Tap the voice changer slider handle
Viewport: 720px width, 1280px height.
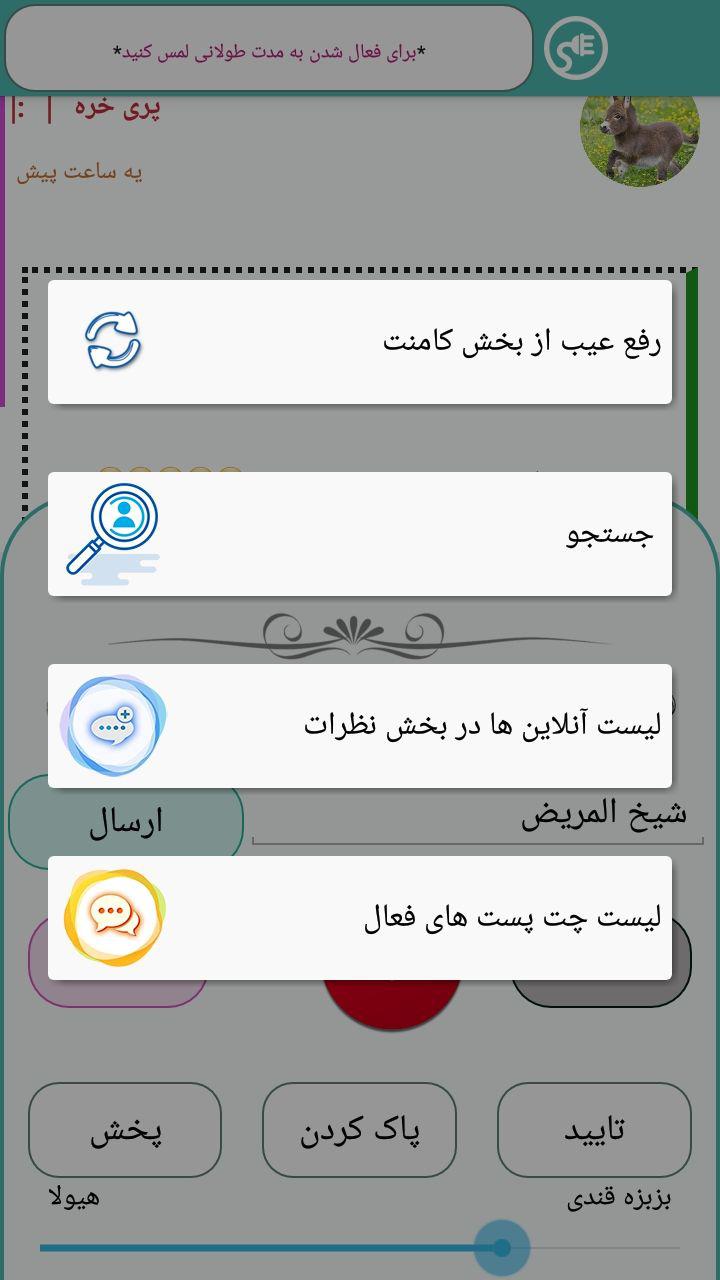[x=502, y=1247]
